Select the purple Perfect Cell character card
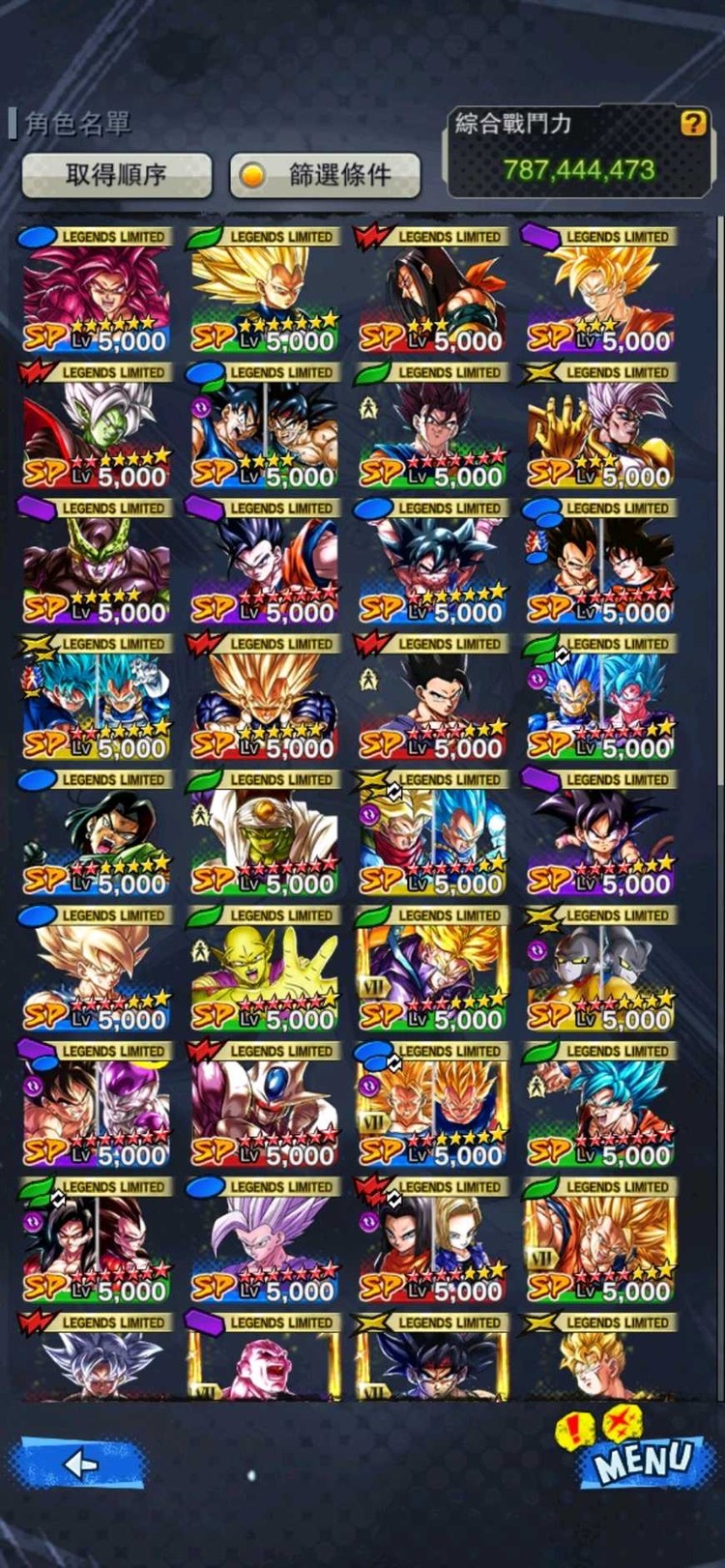 tap(95, 561)
